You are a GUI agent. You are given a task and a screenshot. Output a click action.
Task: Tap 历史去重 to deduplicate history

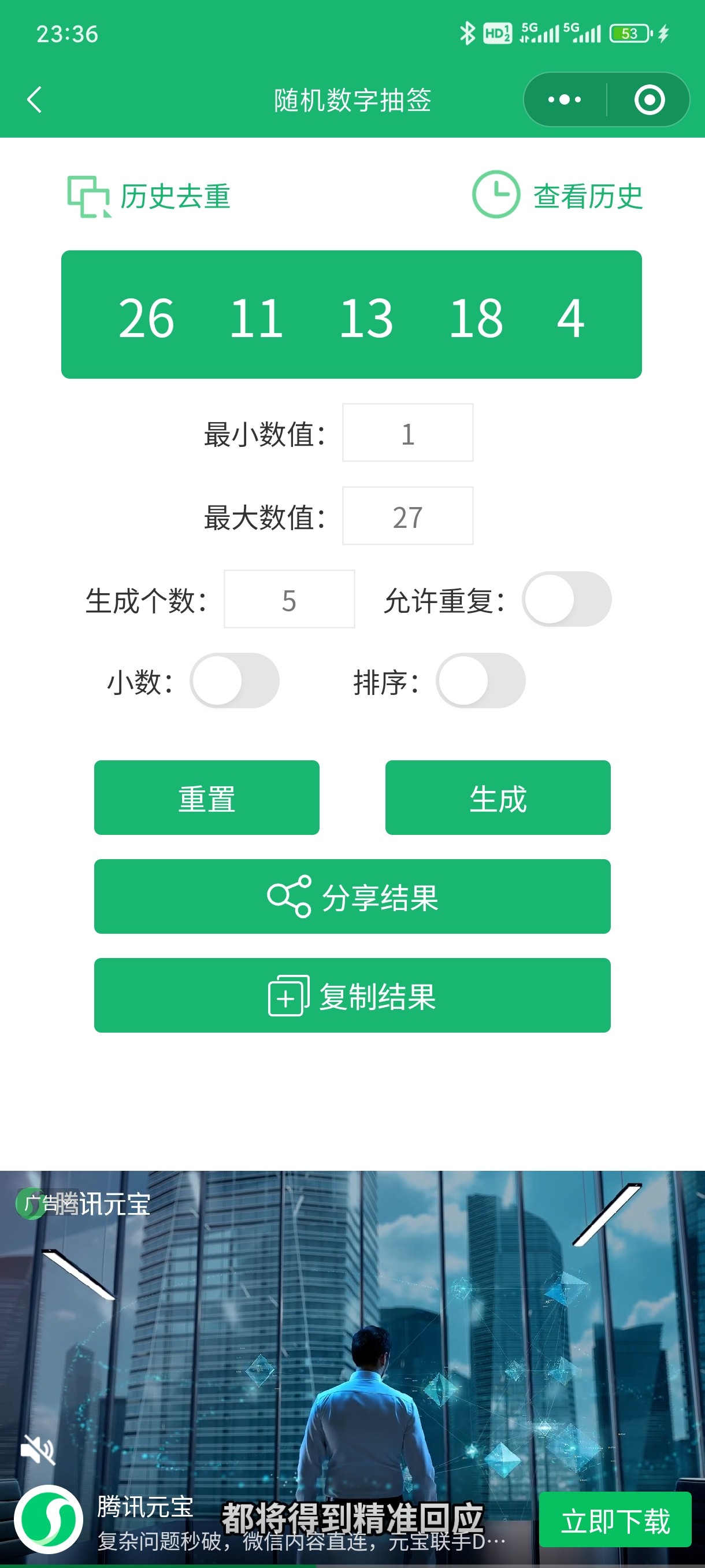coord(149,196)
